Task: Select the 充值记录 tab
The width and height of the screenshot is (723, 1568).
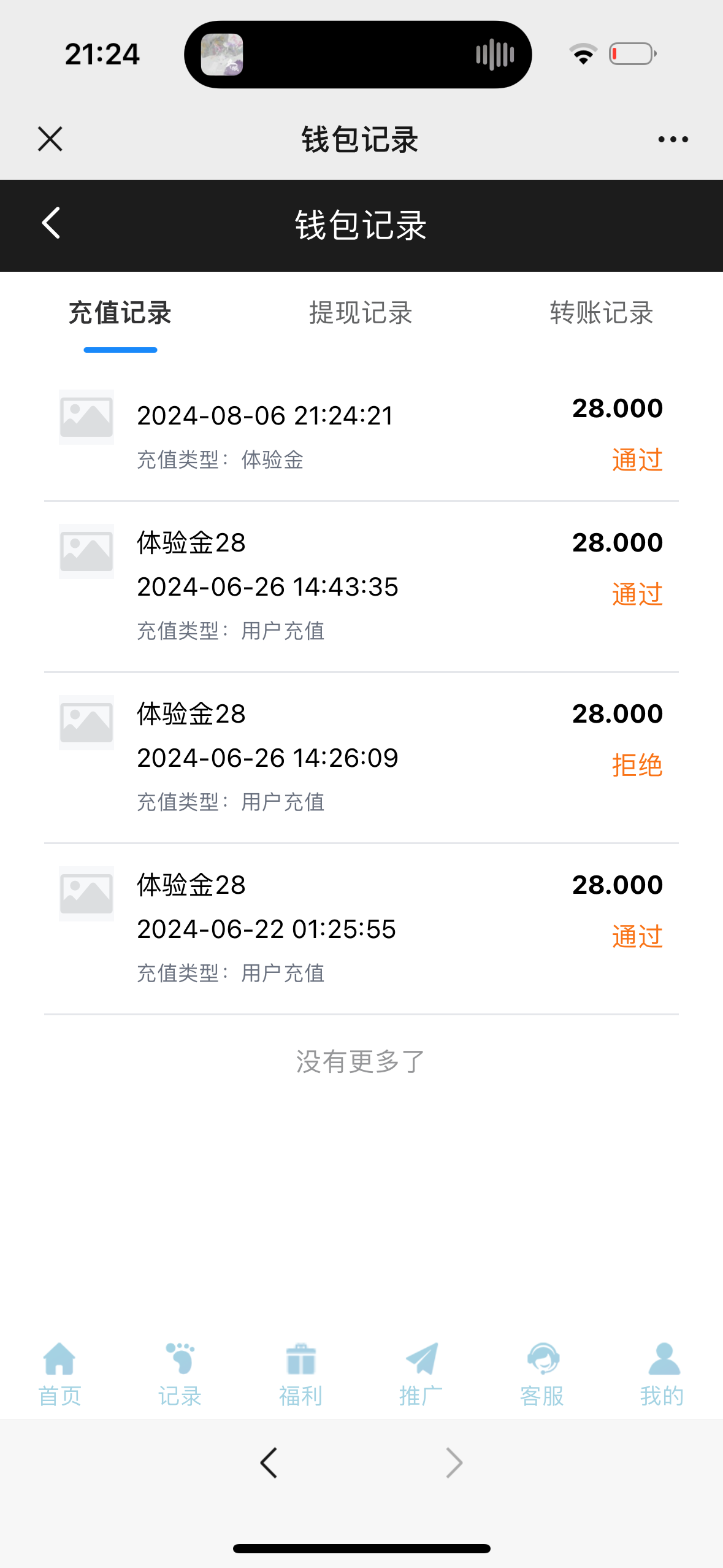Action: [120, 313]
